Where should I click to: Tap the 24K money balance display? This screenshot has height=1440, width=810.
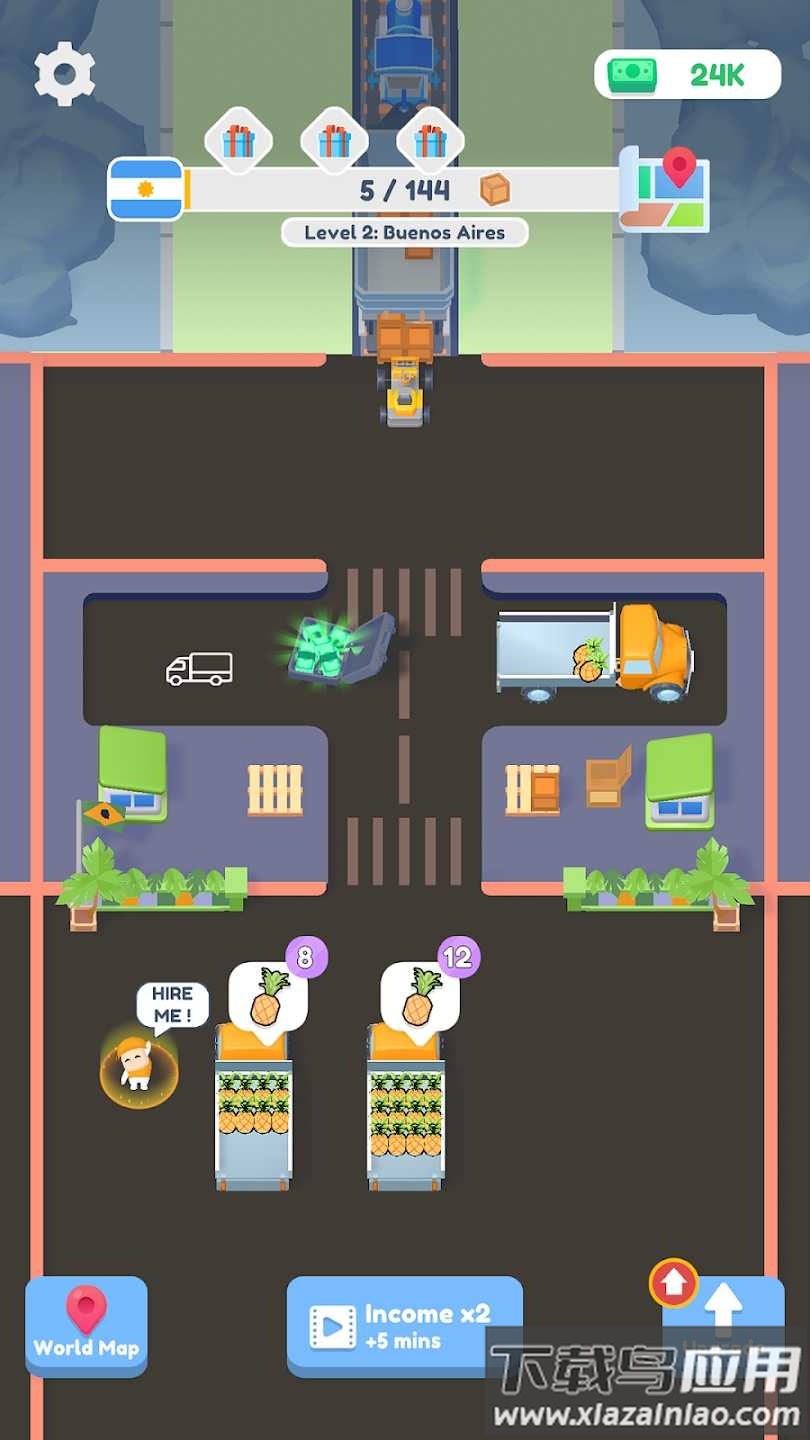coord(688,73)
